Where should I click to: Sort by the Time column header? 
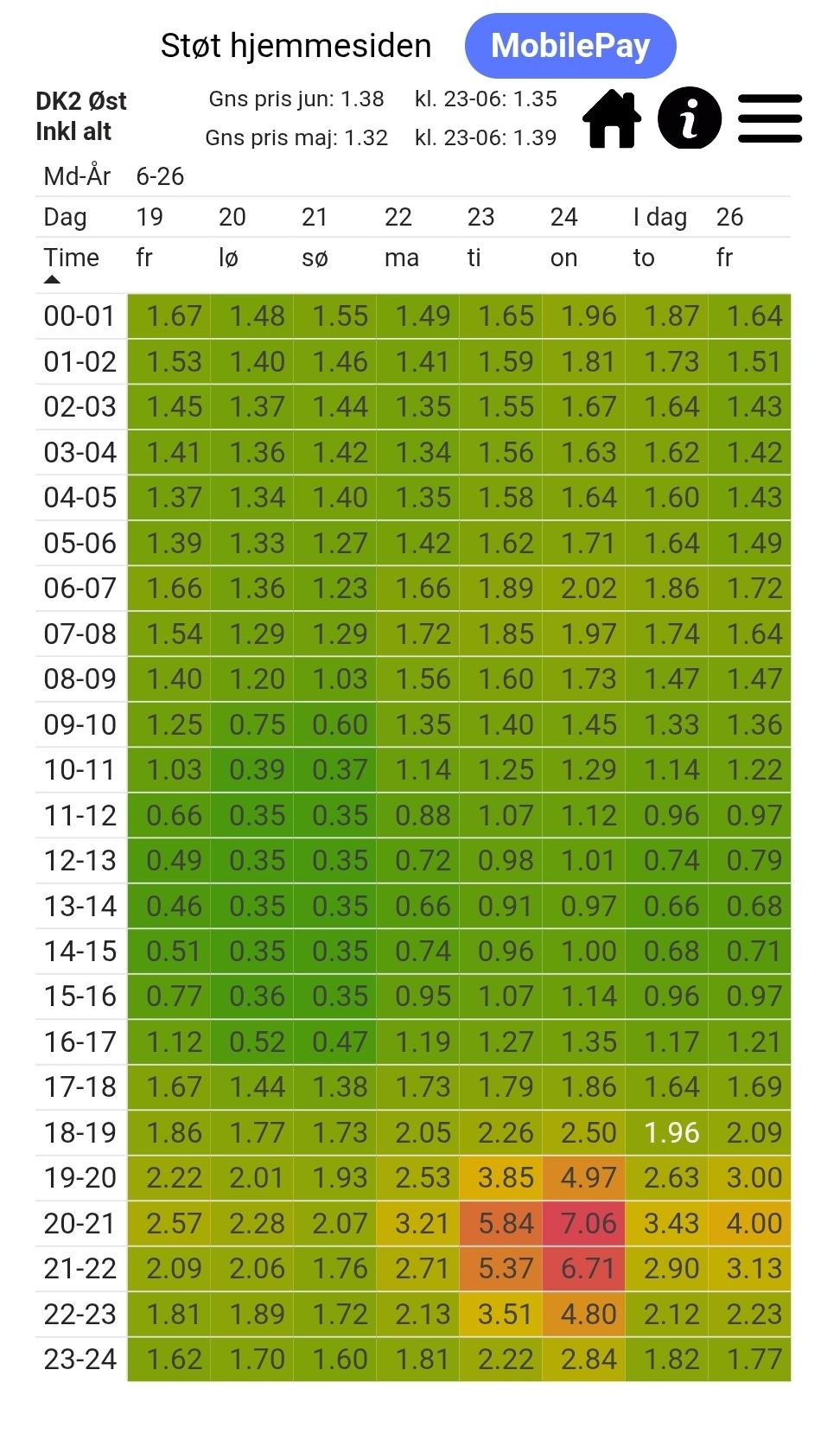click(71, 264)
